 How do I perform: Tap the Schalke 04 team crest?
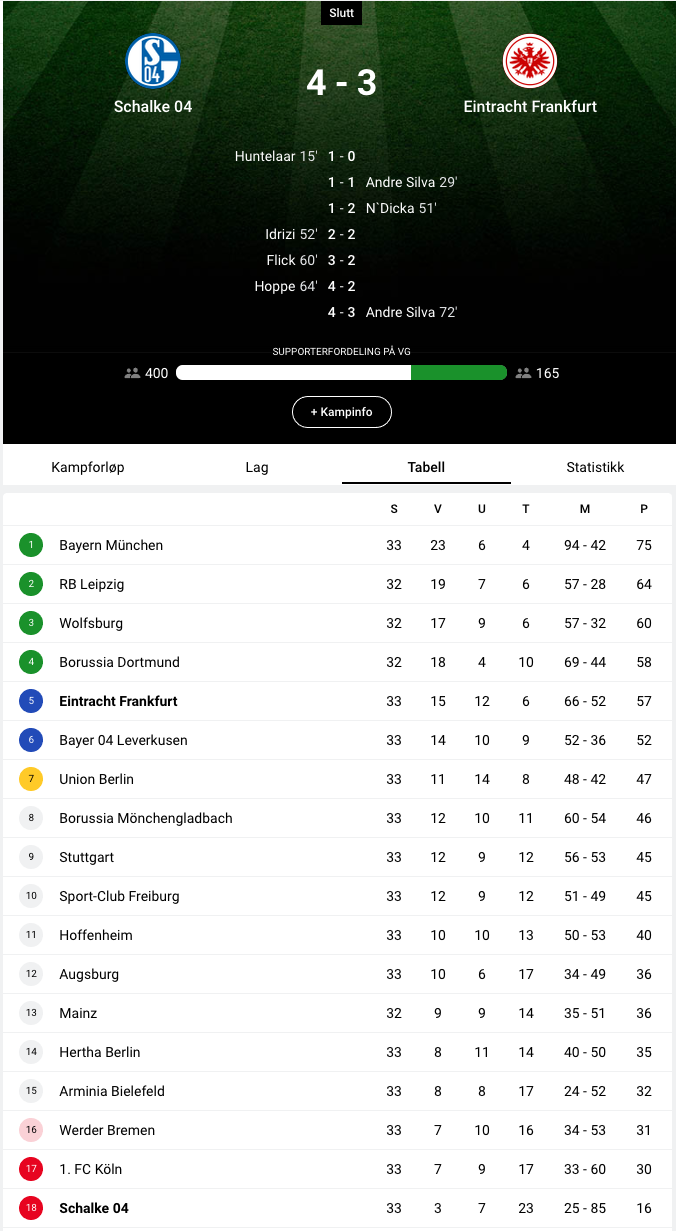pos(153,61)
